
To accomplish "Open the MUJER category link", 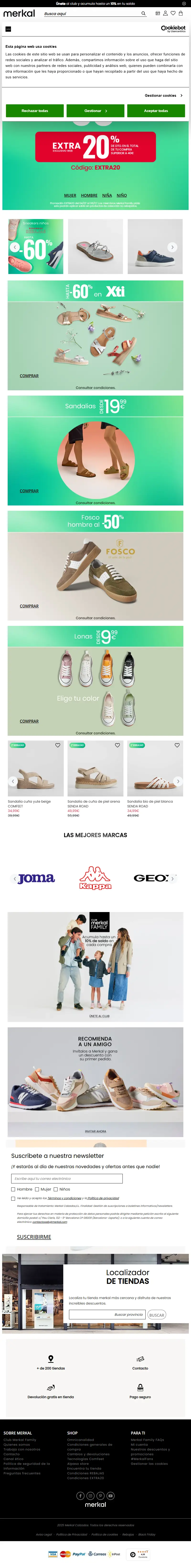I will click(x=70, y=195).
